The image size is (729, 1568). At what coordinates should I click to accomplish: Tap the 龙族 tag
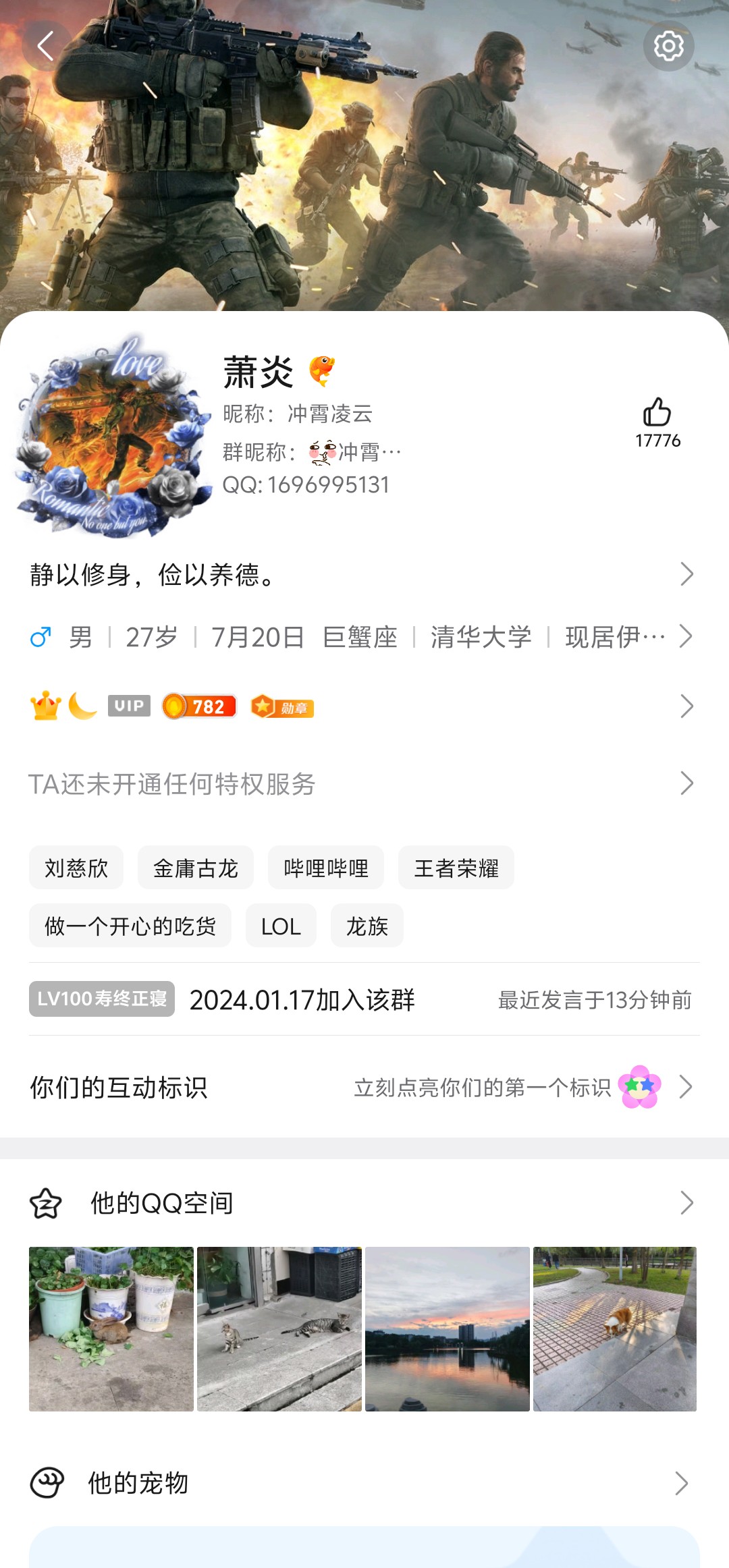point(367,926)
